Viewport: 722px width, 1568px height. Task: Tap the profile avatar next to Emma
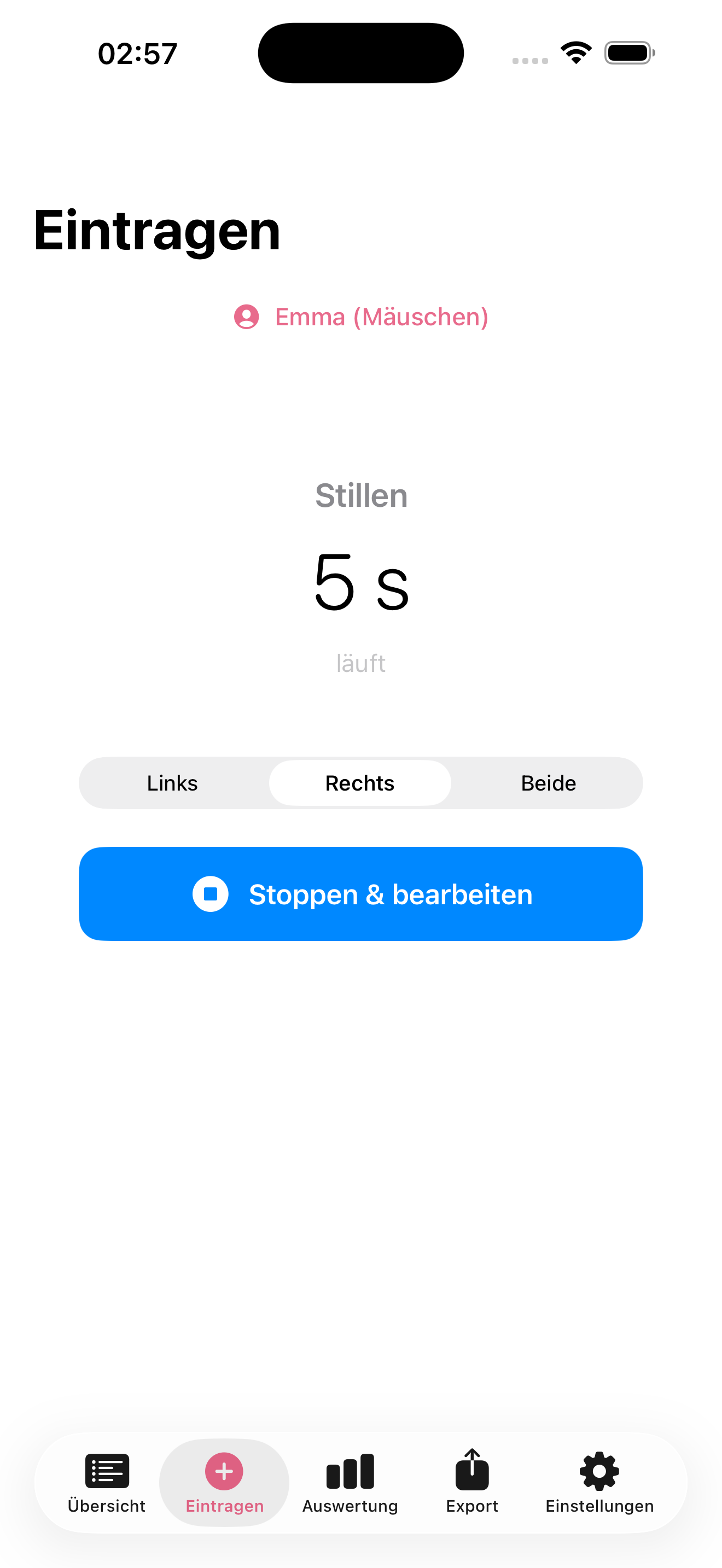[x=246, y=317]
